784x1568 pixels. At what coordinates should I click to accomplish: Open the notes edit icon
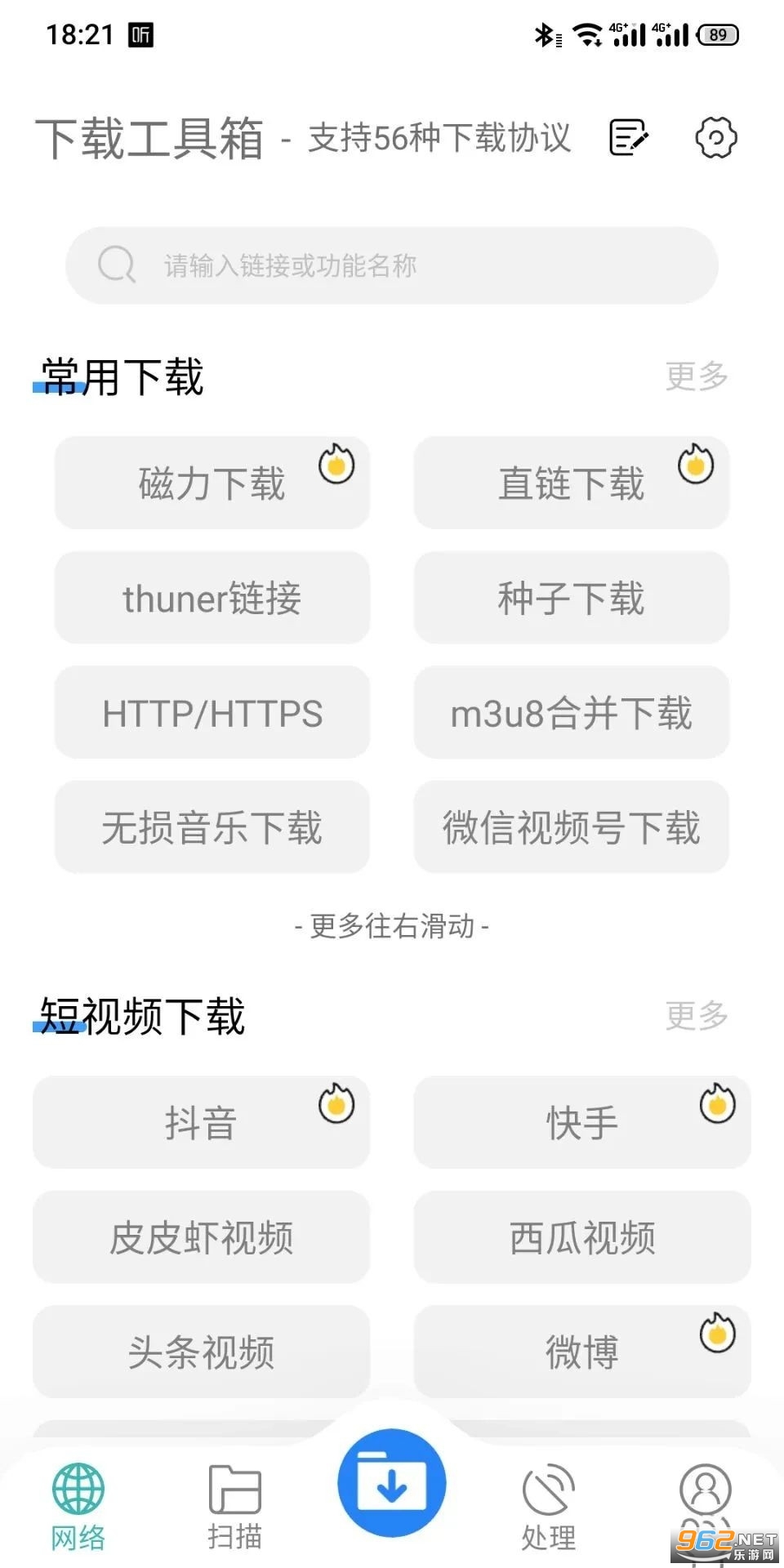click(629, 137)
